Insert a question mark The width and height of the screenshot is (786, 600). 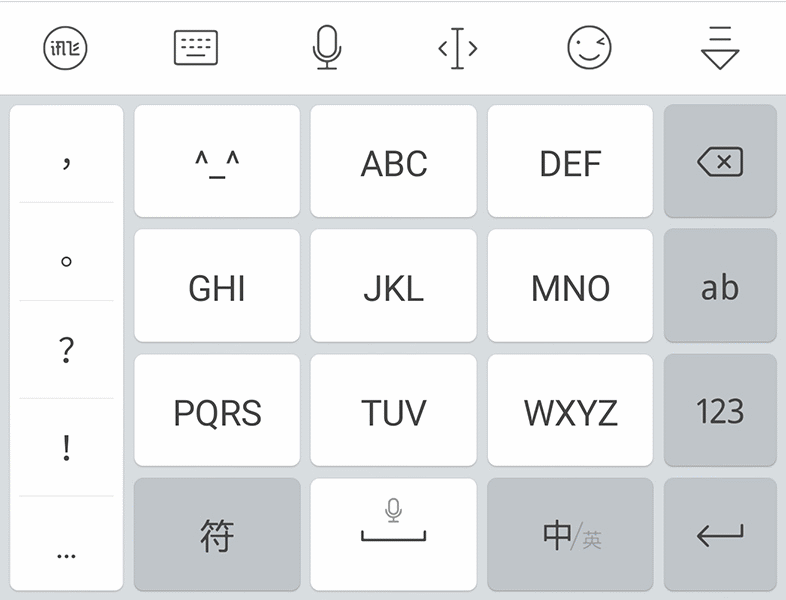66,350
